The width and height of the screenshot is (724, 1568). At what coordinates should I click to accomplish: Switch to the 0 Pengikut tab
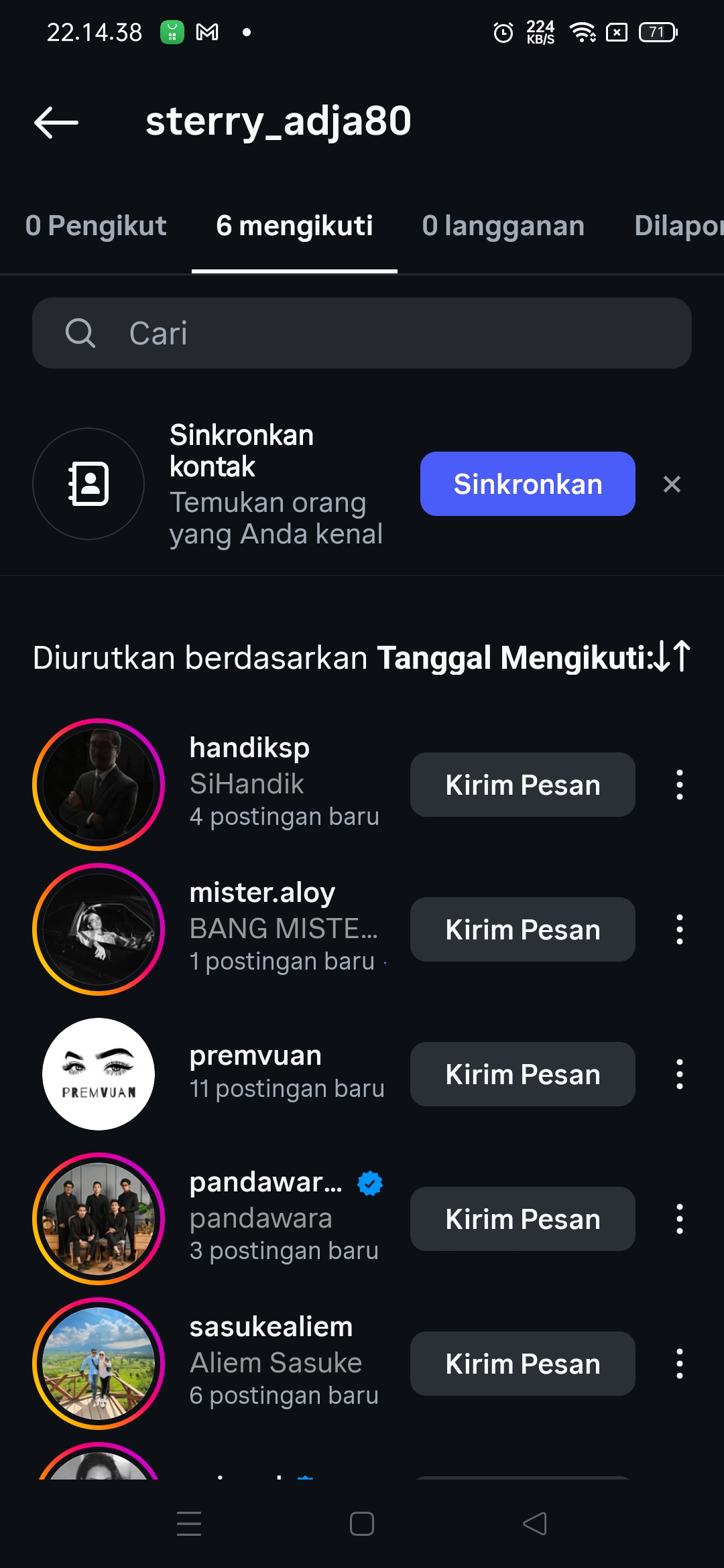[96, 226]
